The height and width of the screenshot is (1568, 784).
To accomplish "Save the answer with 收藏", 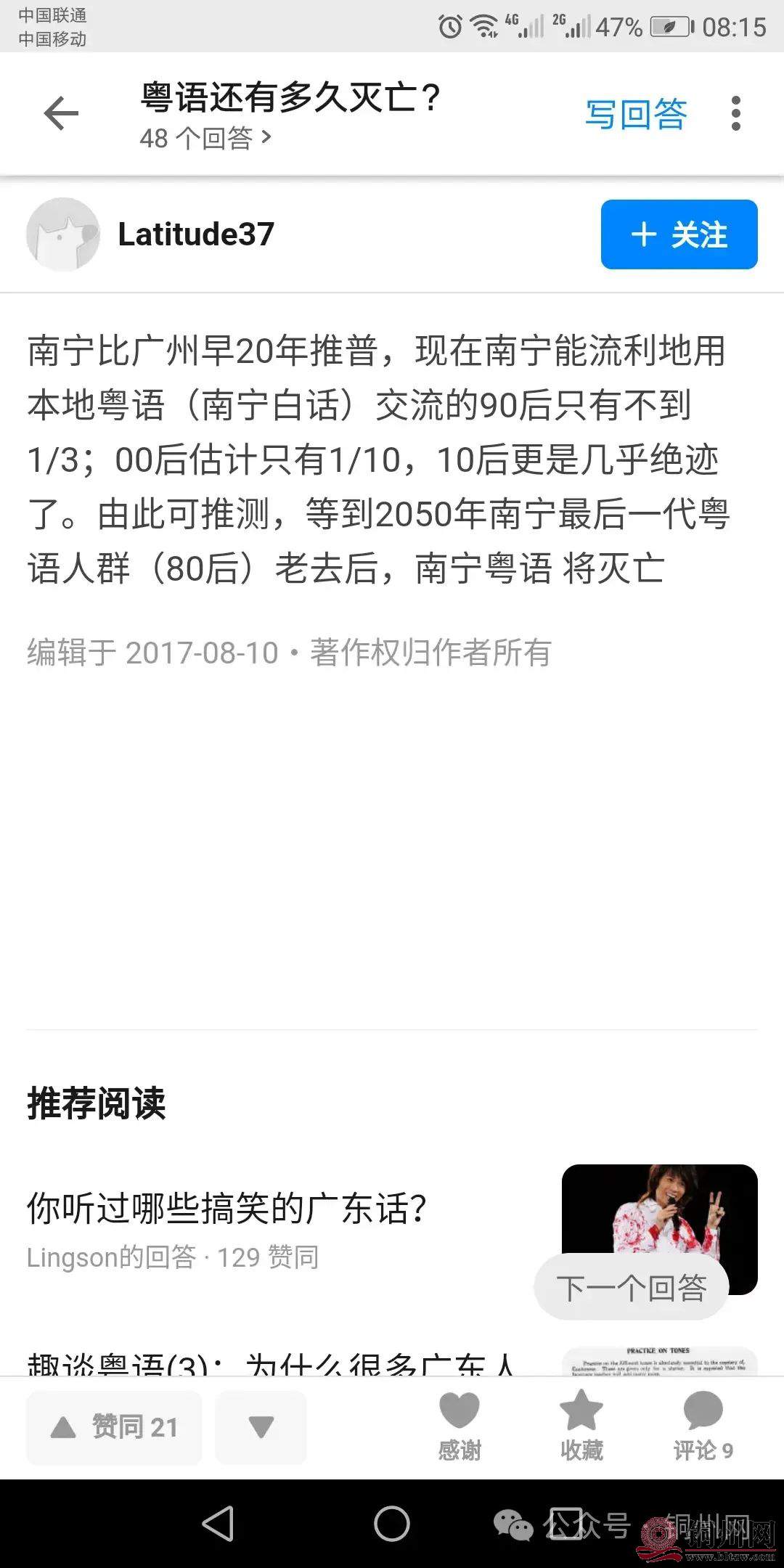I will coord(581,1426).
